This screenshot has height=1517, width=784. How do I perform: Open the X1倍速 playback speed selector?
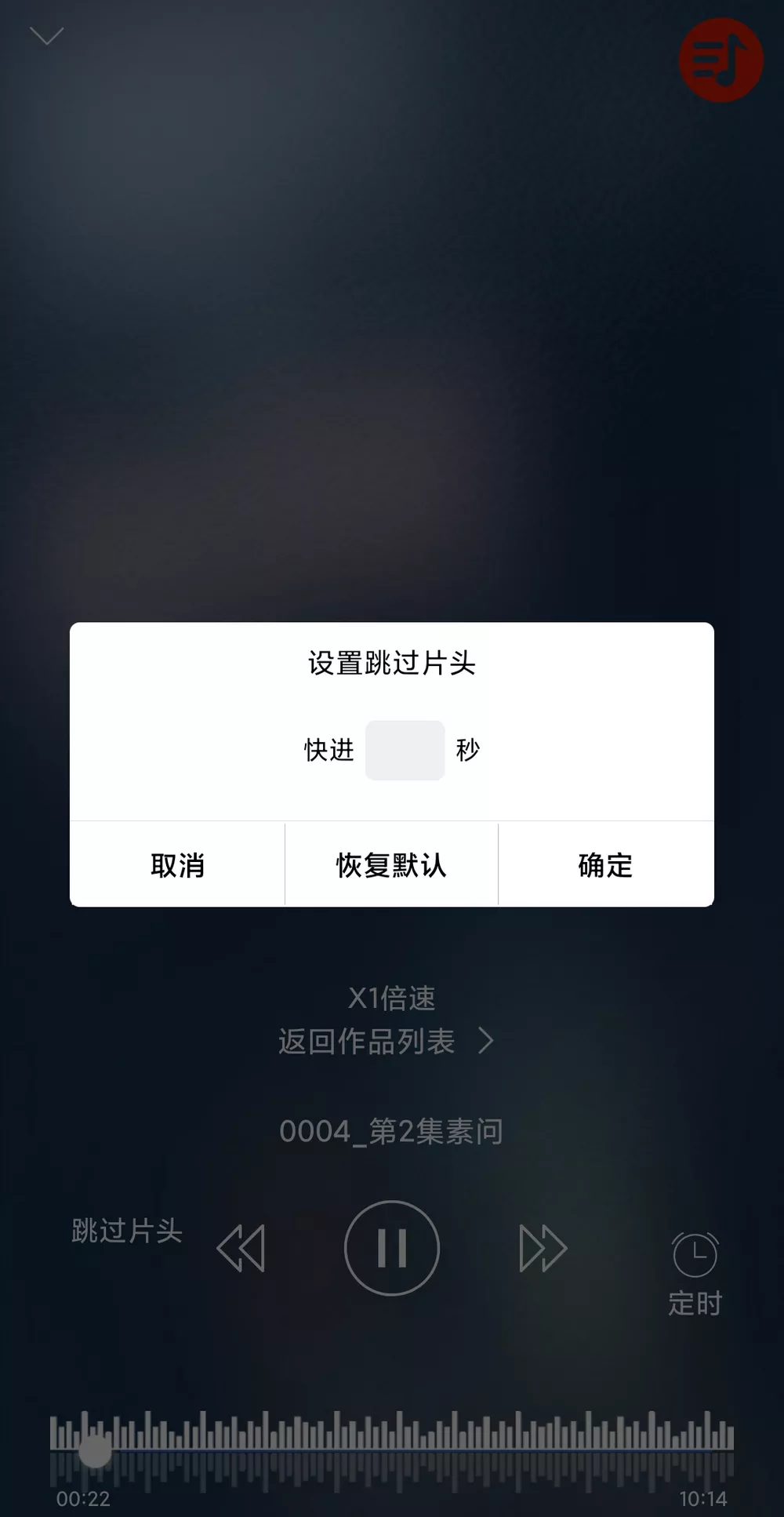click(392, 997)
